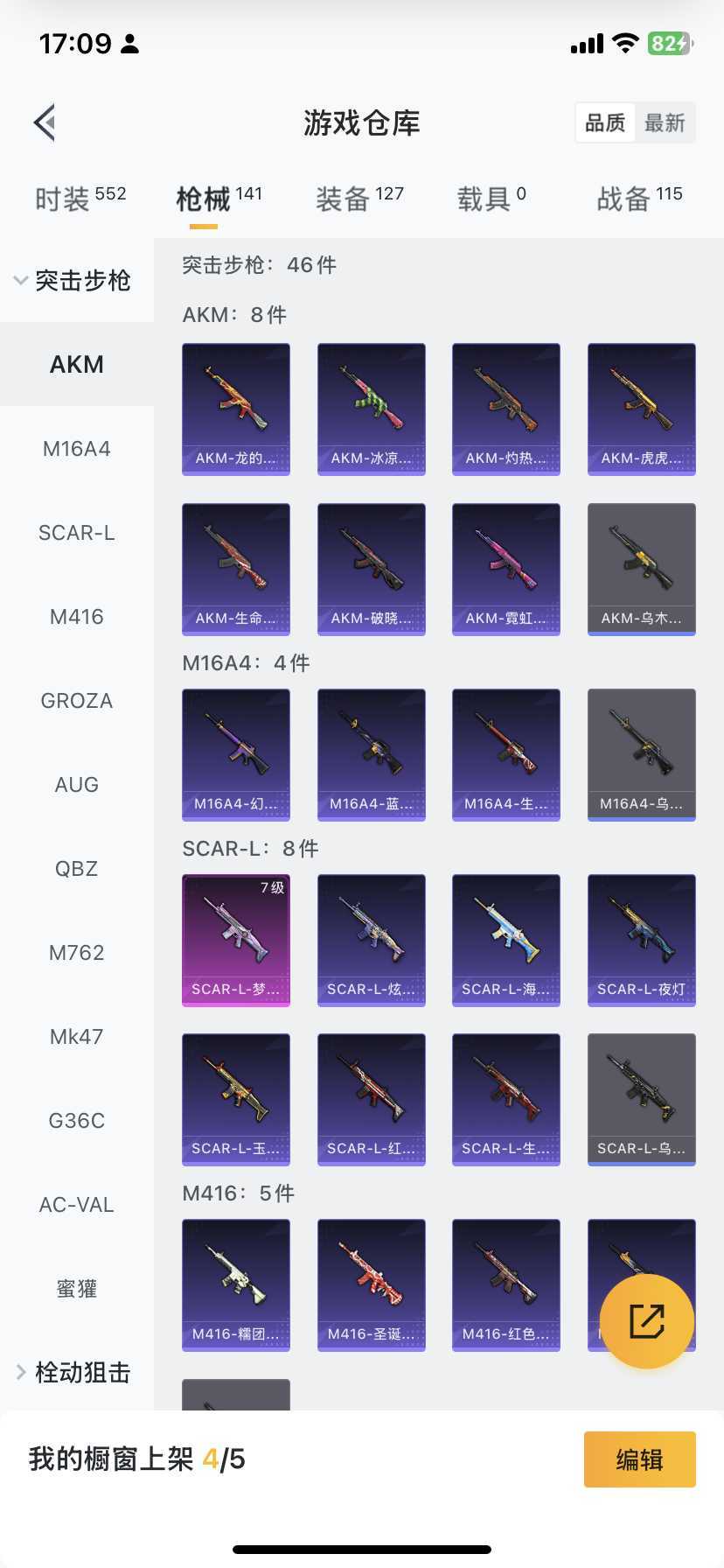Go back using the top-left arrow

45,122
